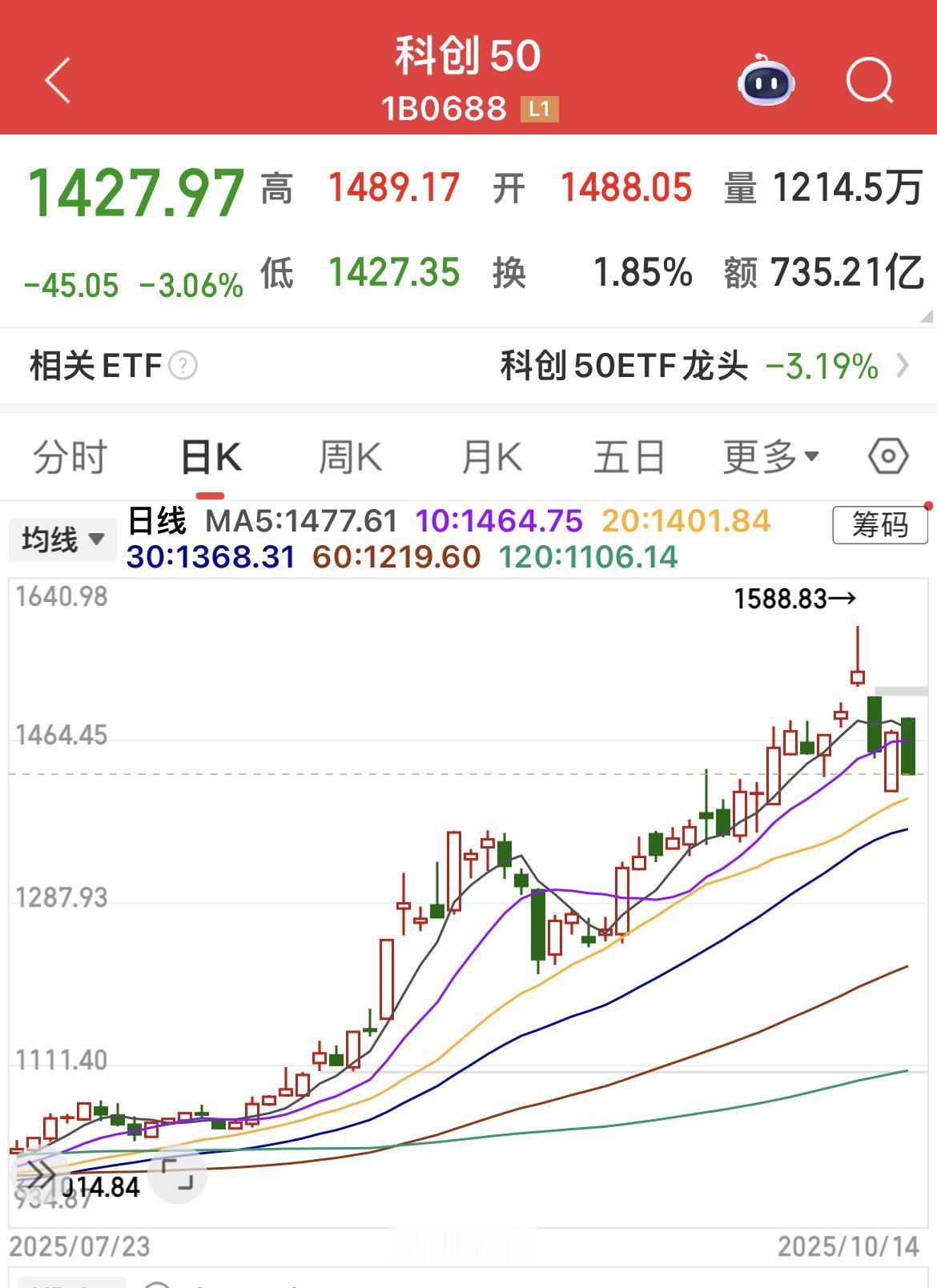Screen dimensions: 937x1288
Task: Go back using the header arrow
Action: [x=58, y=80]
